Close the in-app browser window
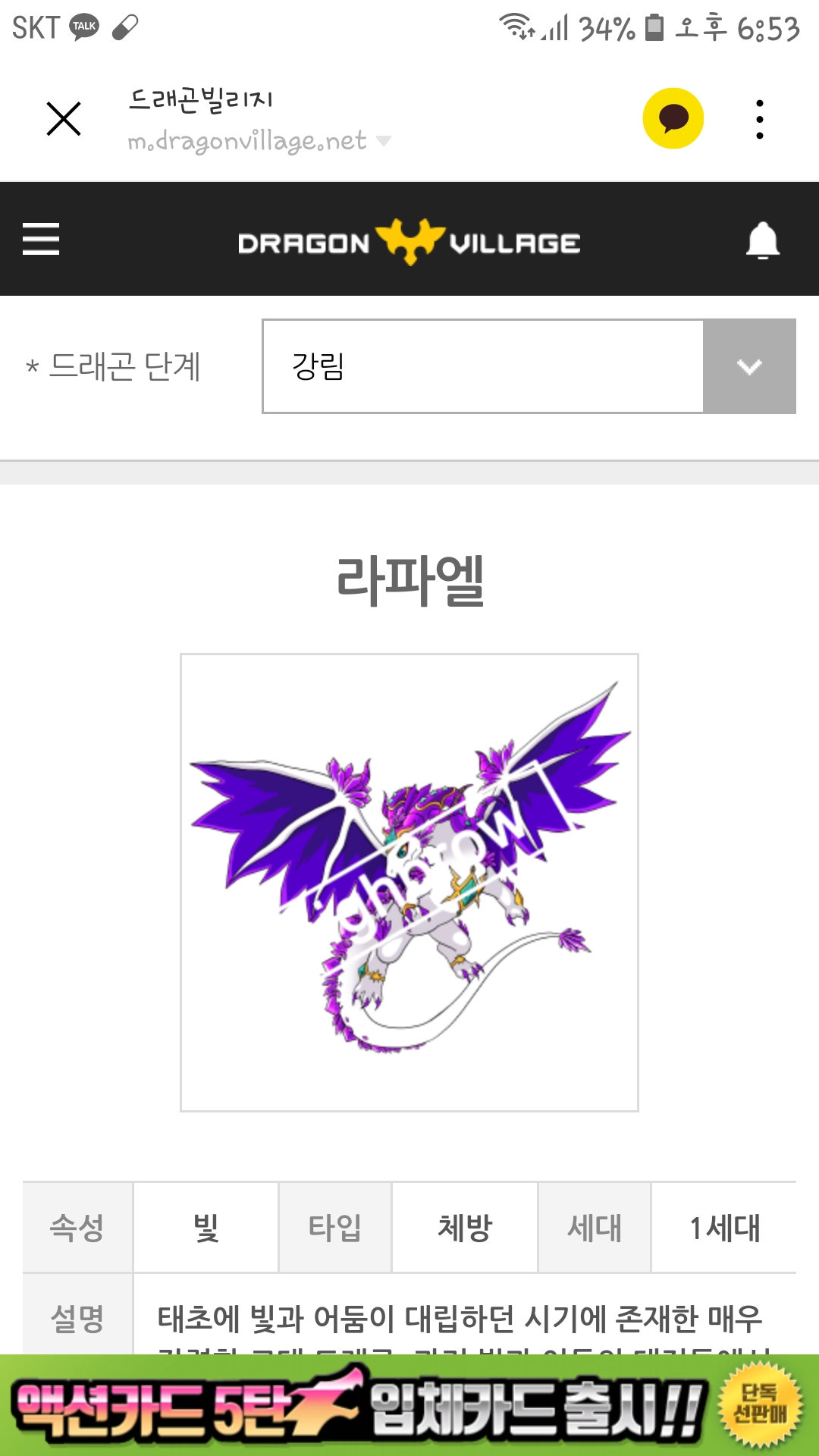The image size is (819, 1456). pos(64,119)
